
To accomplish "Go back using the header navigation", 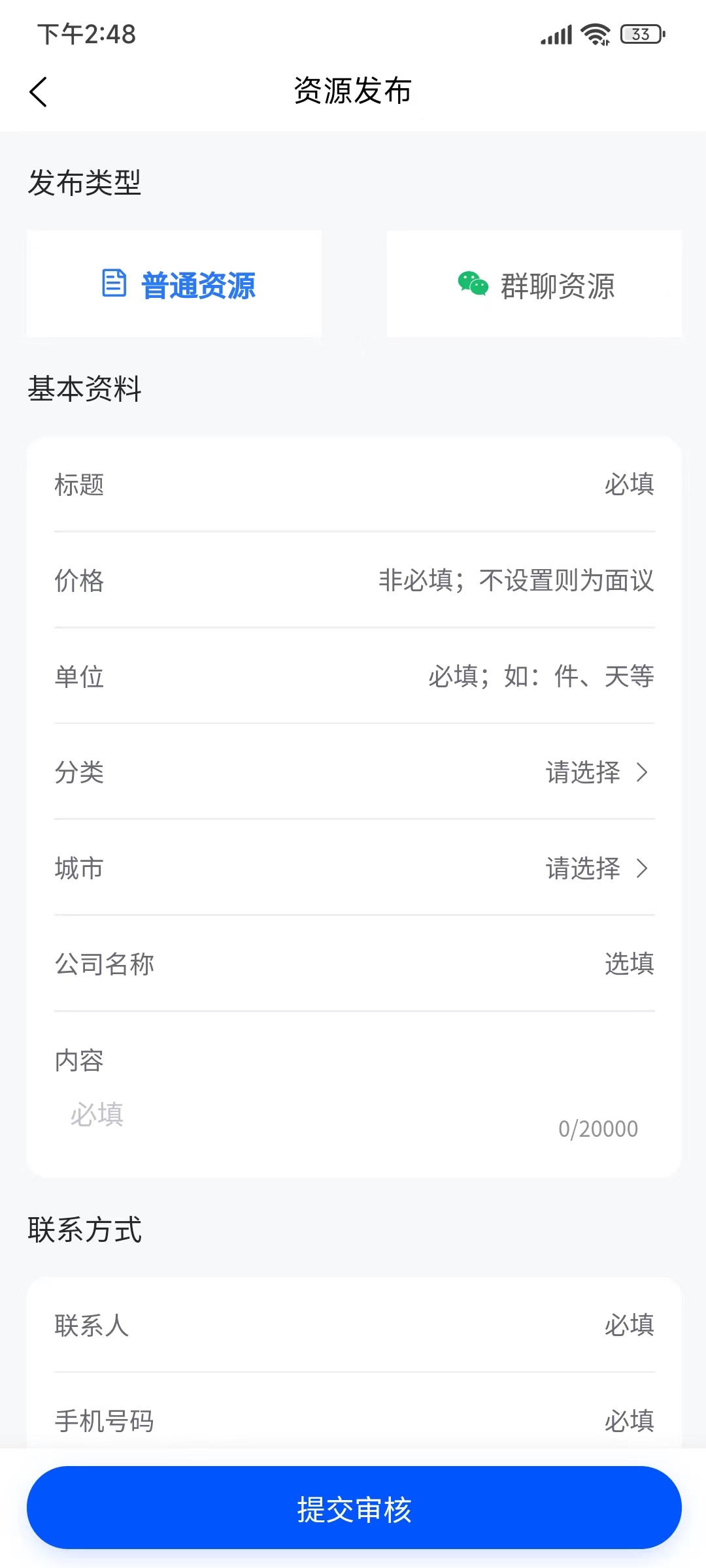I will pos(39,91).
